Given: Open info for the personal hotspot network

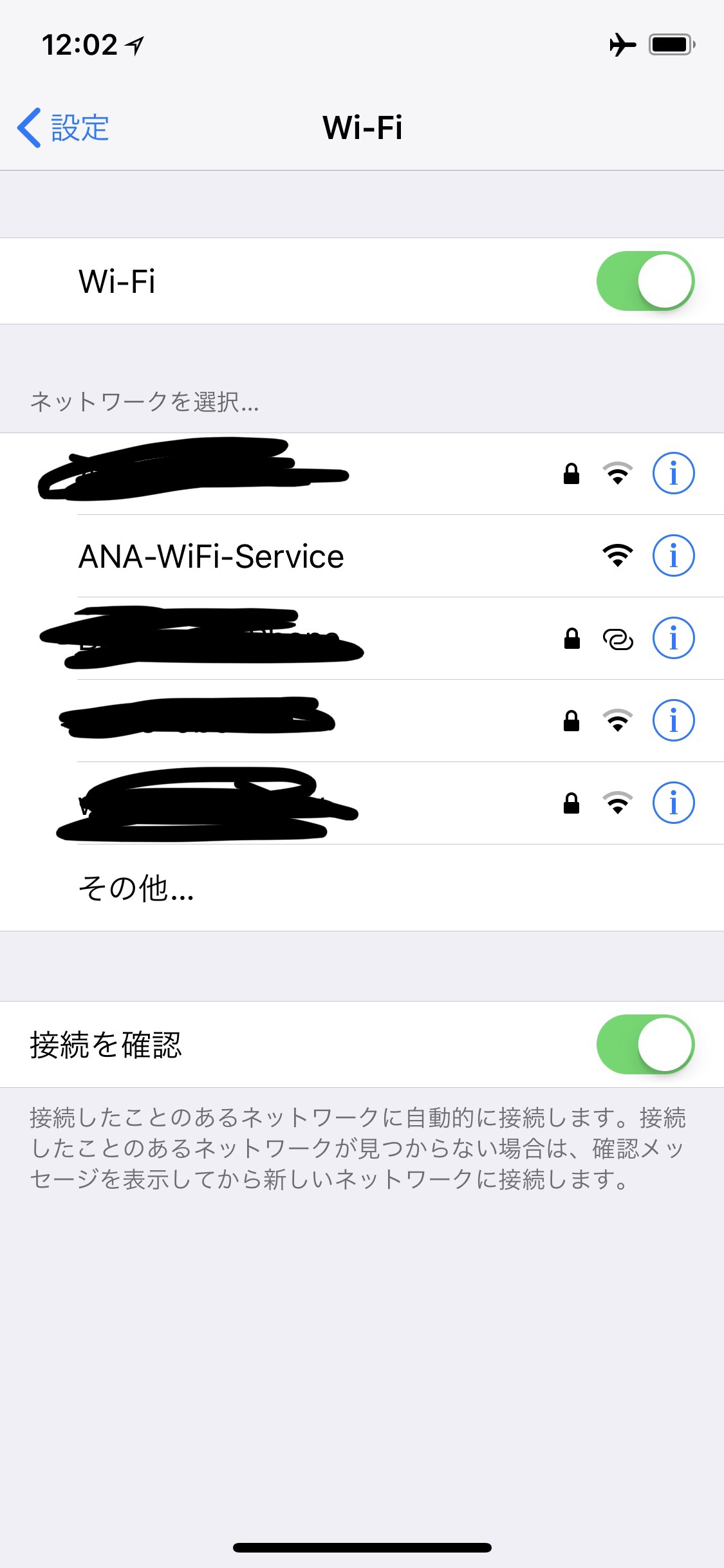Looking at the screenshot, I should pos(673,638).
